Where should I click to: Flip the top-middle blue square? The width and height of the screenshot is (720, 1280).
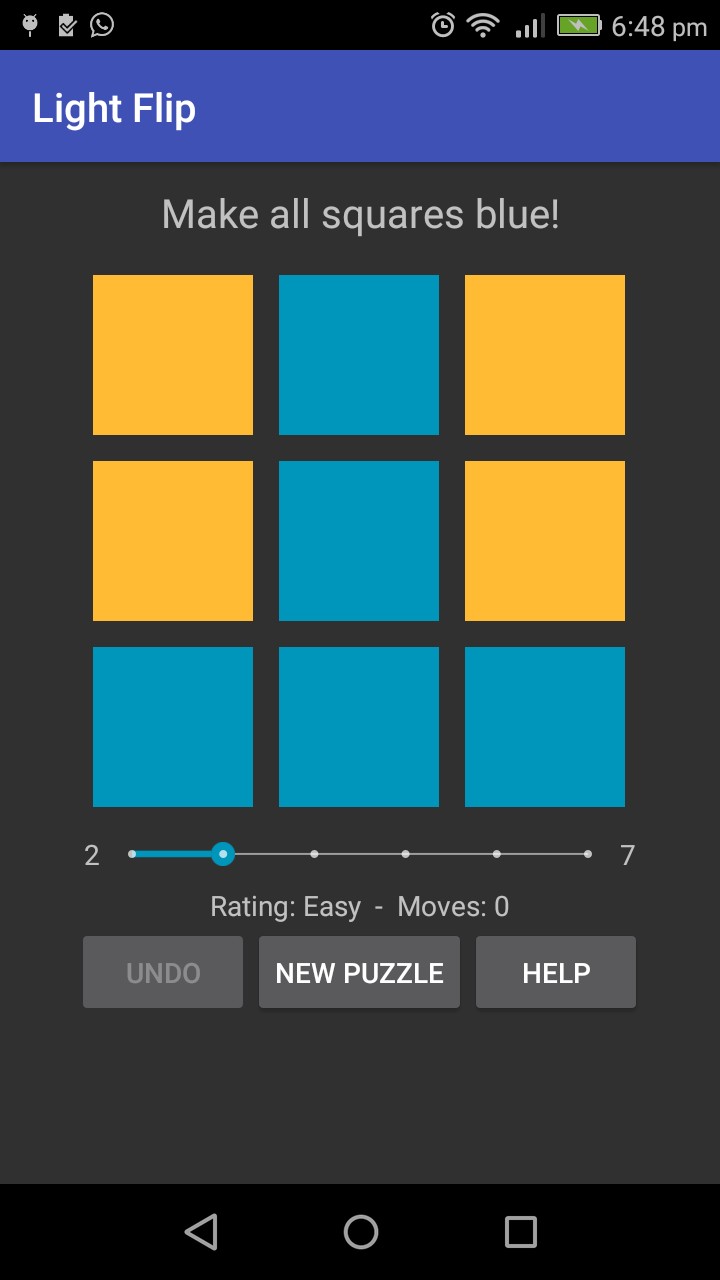coord(359,355)
